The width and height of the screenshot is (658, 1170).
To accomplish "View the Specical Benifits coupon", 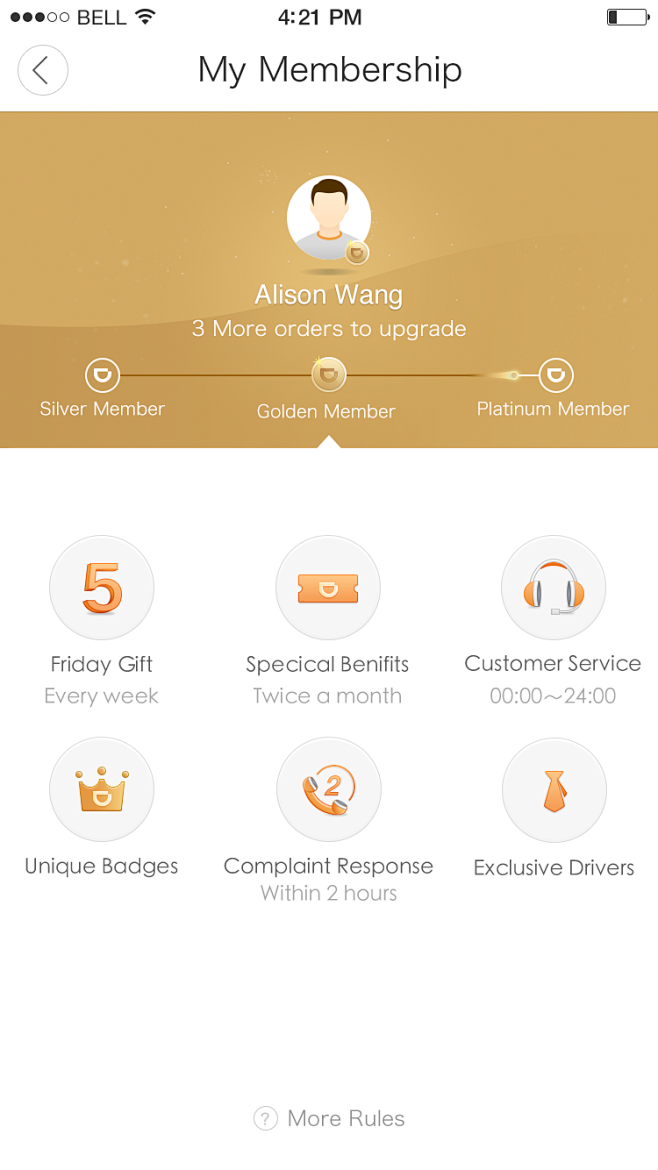I will click(x=328, y=588).
